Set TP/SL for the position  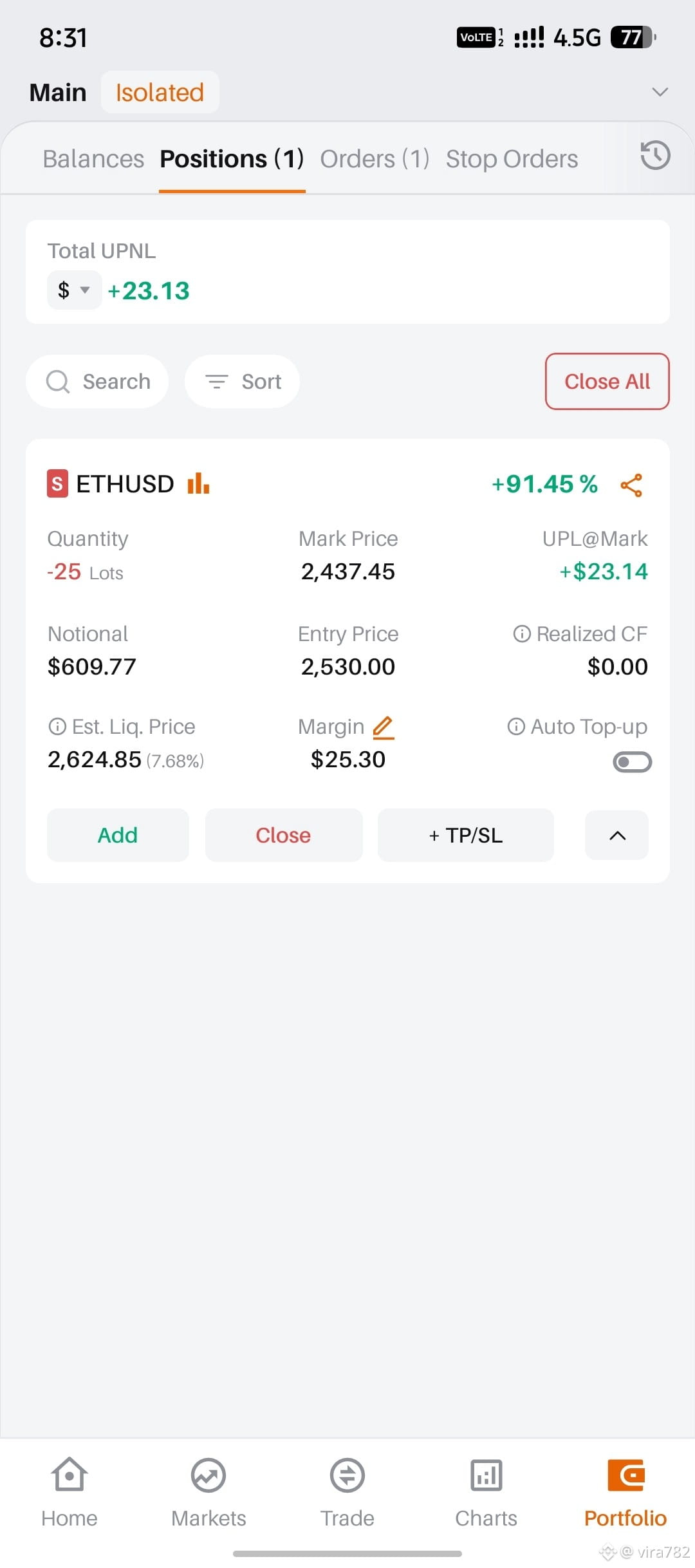pyautogui.click(x=465, y=835)
